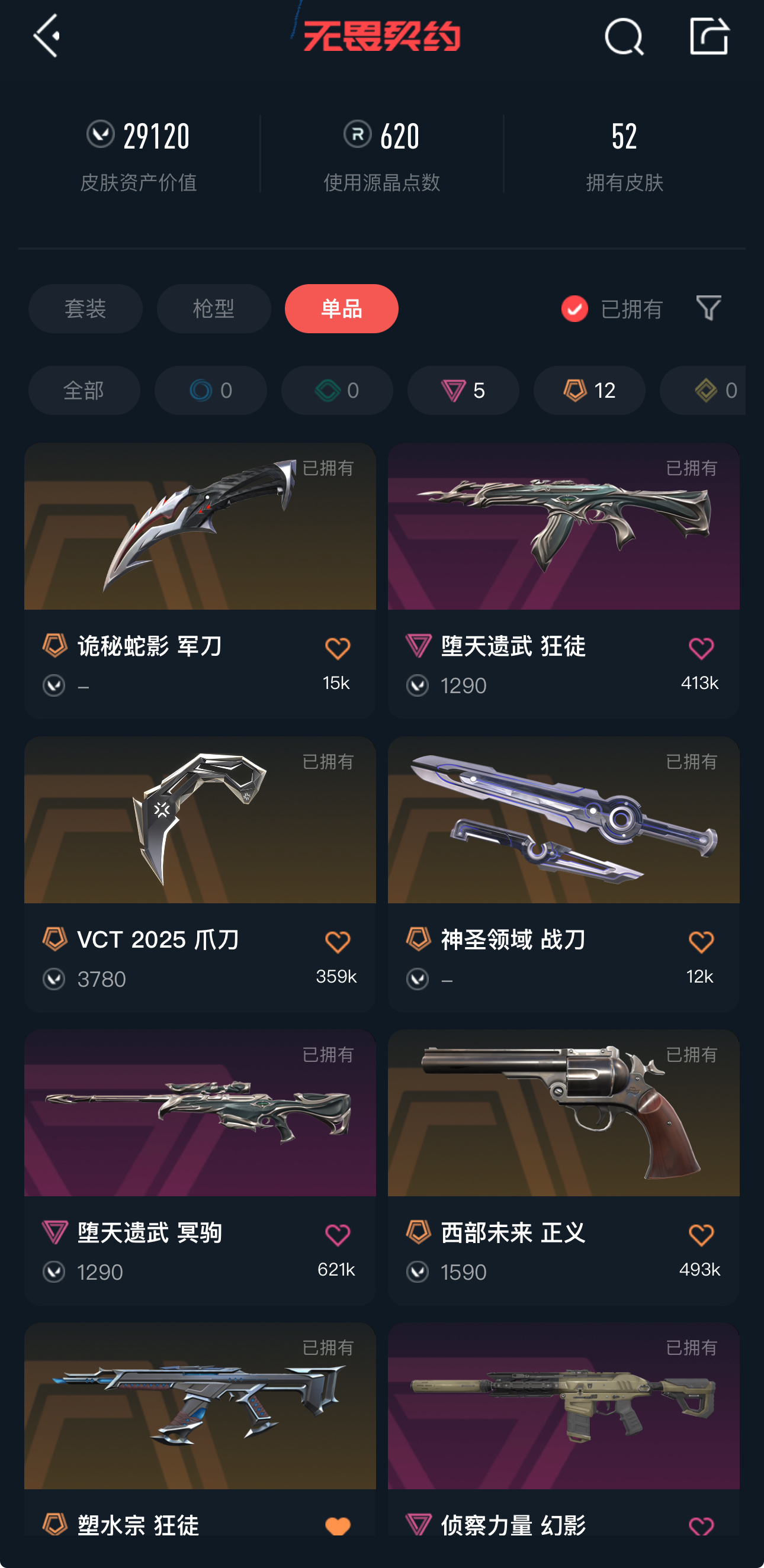Switch to the 套装 tab
764x1568 pixels.
[85, 308]
